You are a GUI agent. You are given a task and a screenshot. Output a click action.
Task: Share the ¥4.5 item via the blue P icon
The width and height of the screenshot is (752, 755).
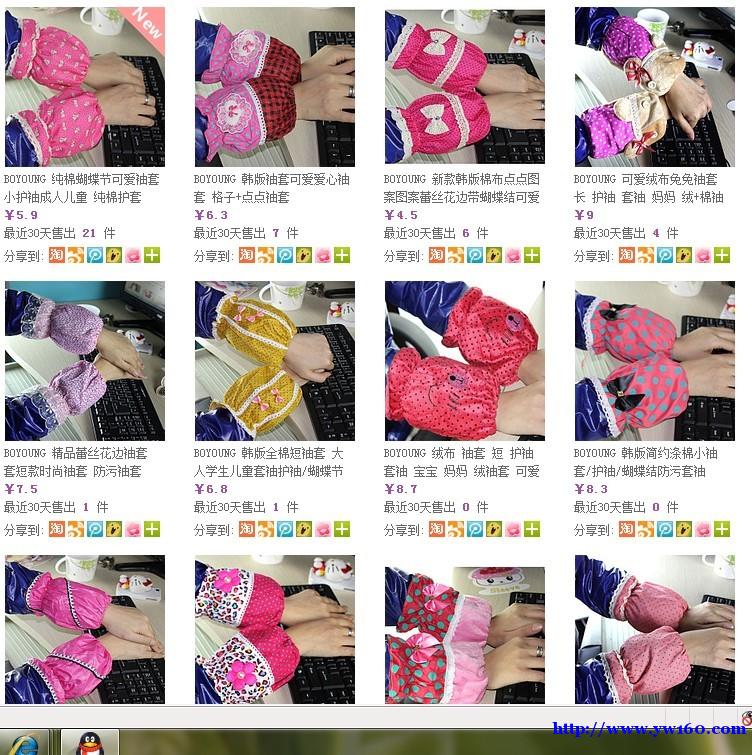tap(475, 255)
